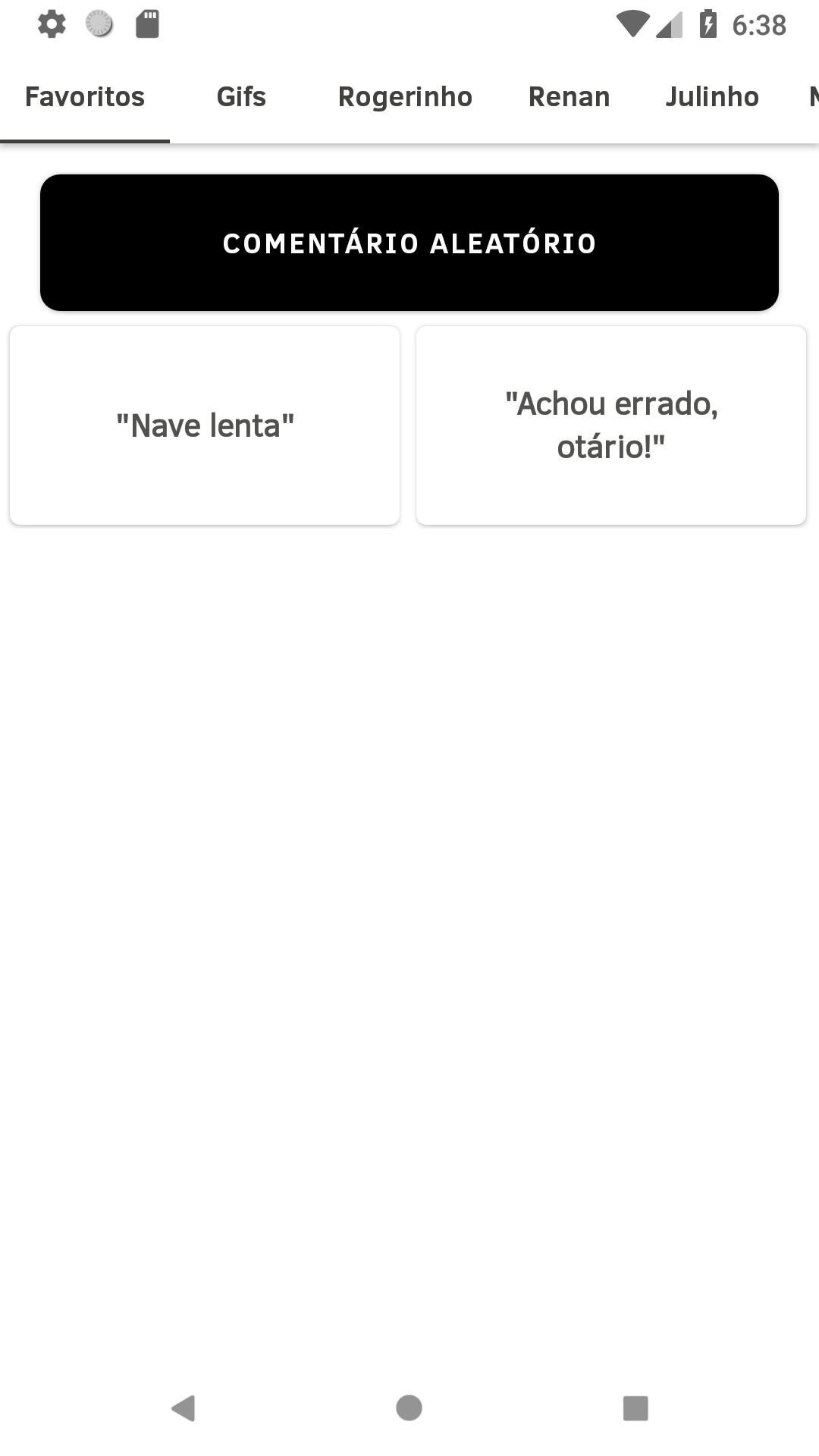Screen dimensions: 819x1456
Task: Select the Renan tab
Action: click(x=570, y=96)
